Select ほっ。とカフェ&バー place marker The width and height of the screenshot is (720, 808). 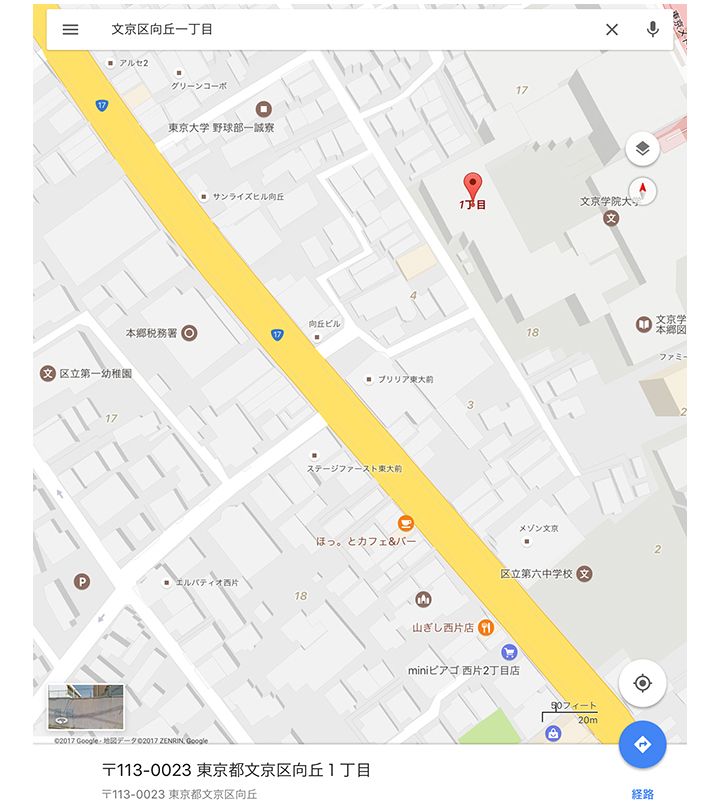(405, 523)
